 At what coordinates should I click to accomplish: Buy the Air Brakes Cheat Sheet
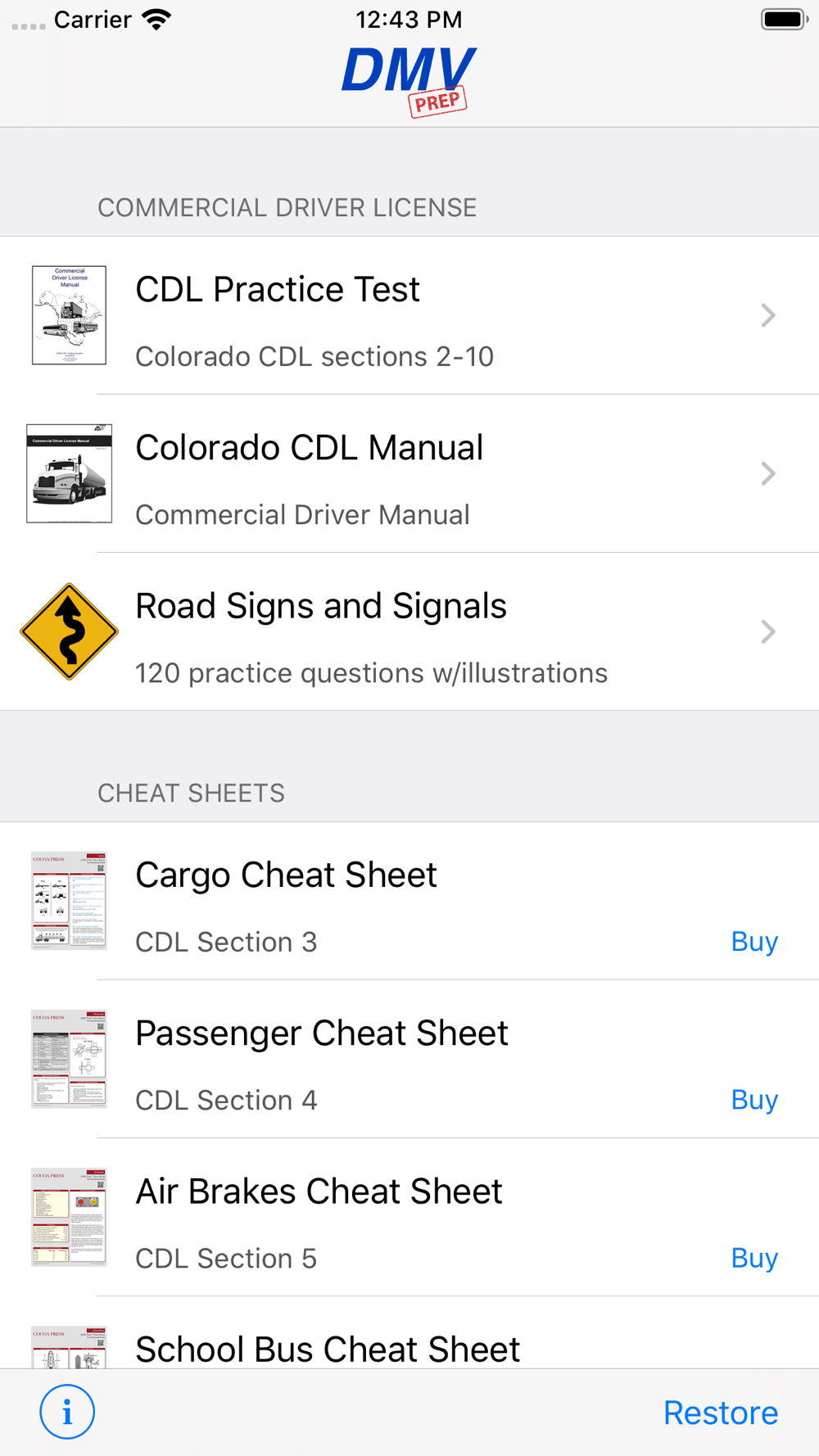[754, 1258]
